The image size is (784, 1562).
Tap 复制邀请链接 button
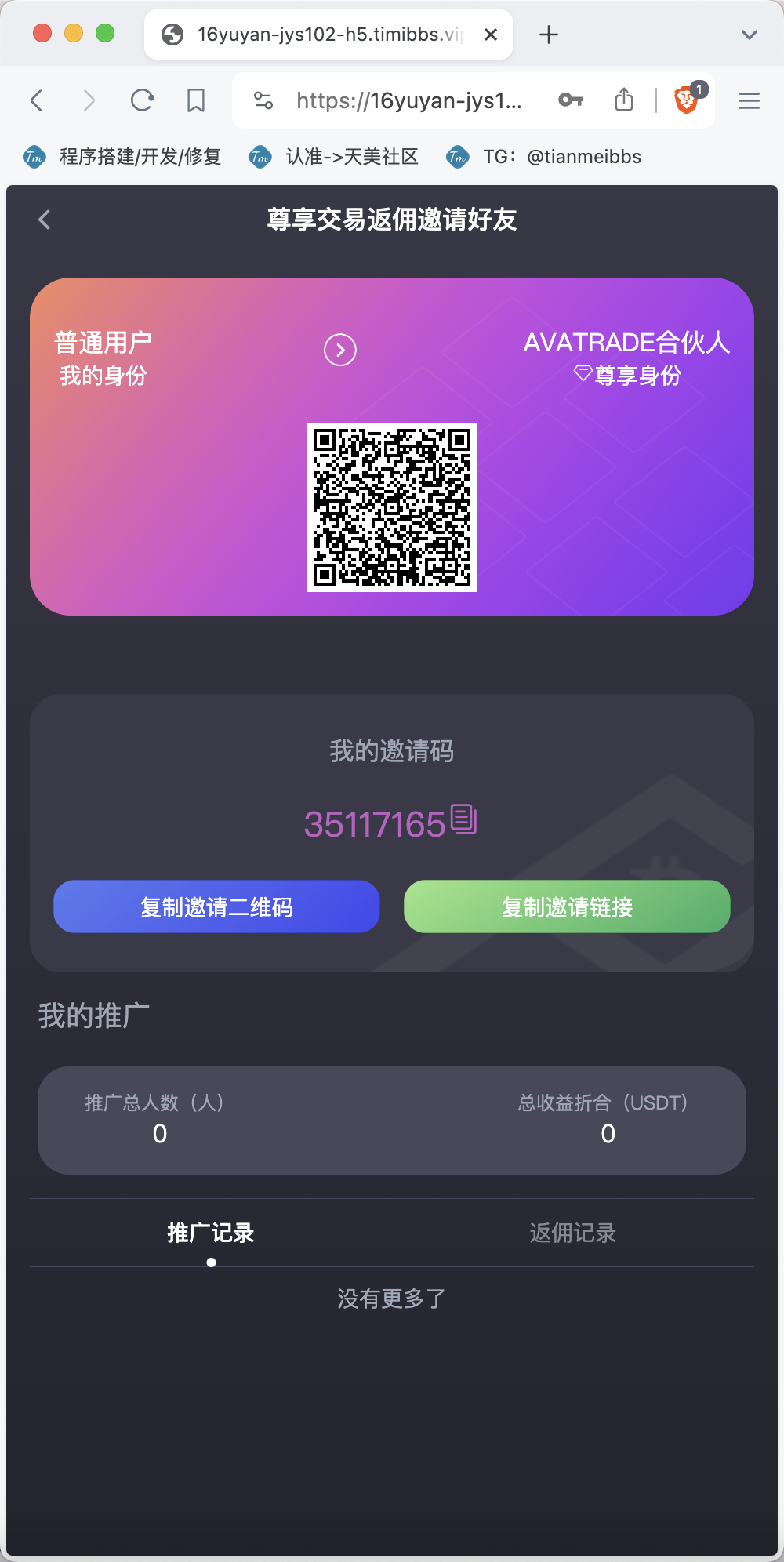pyautogui.click(x=567, y=906)
